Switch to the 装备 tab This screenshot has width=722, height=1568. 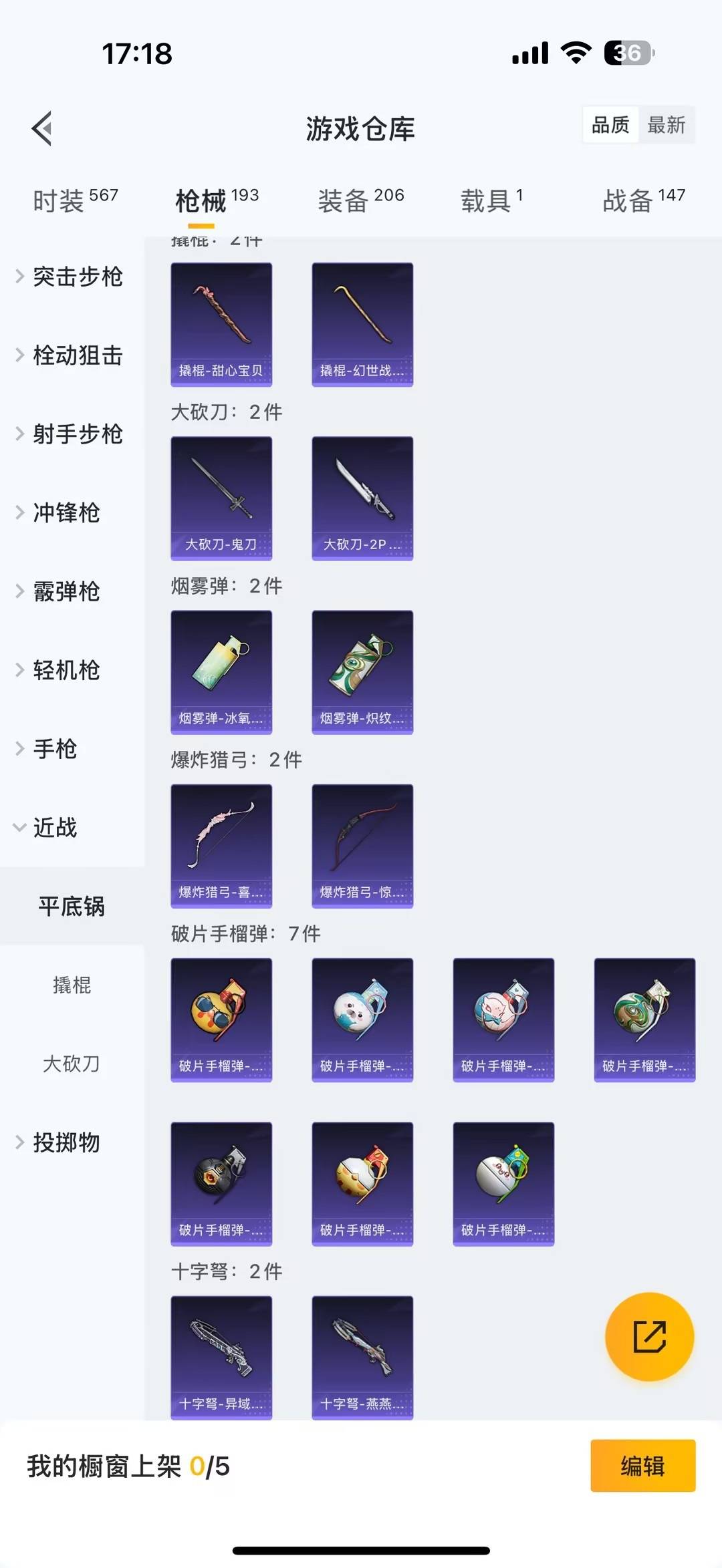[x=360, y=200]
